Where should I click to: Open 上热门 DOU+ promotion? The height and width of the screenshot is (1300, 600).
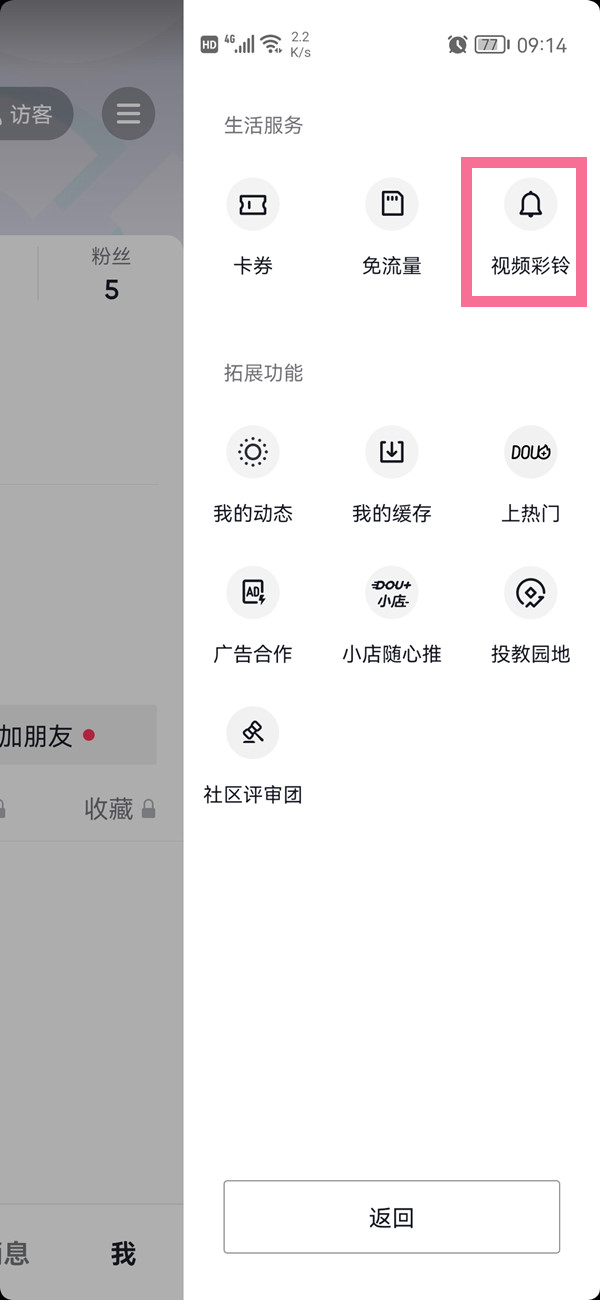point(530,473)
